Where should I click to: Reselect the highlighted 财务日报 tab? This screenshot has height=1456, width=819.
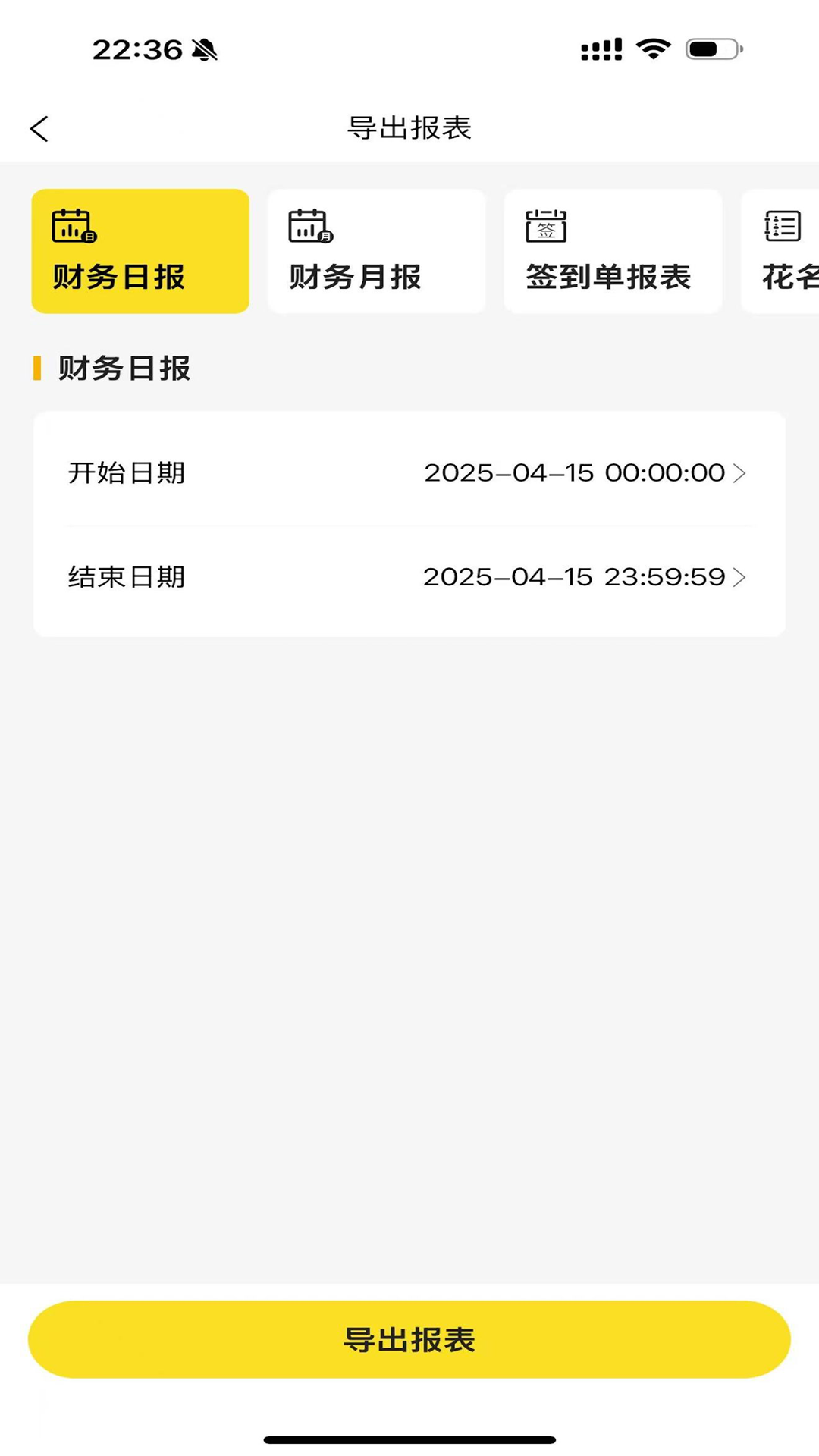coord(140,250)
